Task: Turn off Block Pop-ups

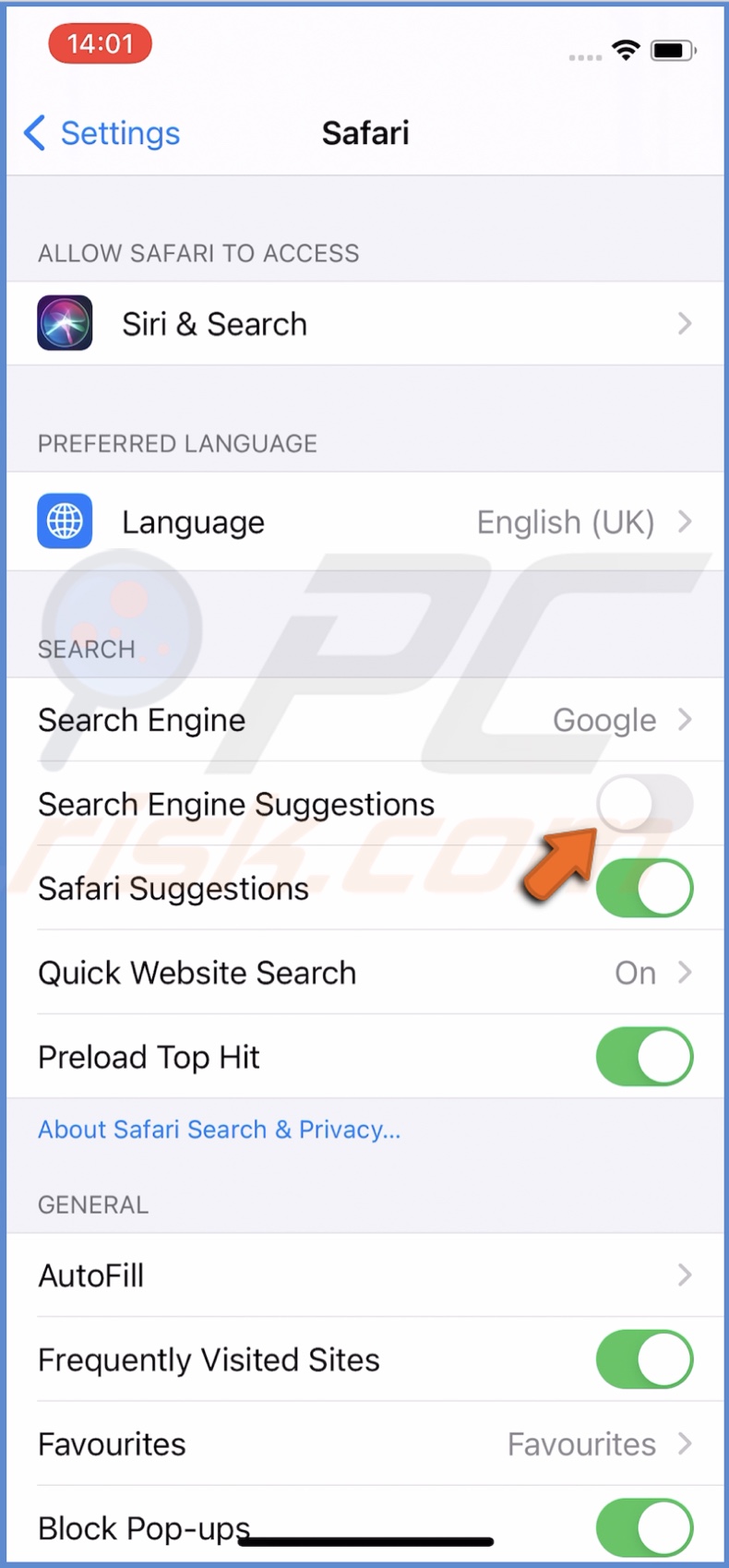Action: tap(643, 1527)
